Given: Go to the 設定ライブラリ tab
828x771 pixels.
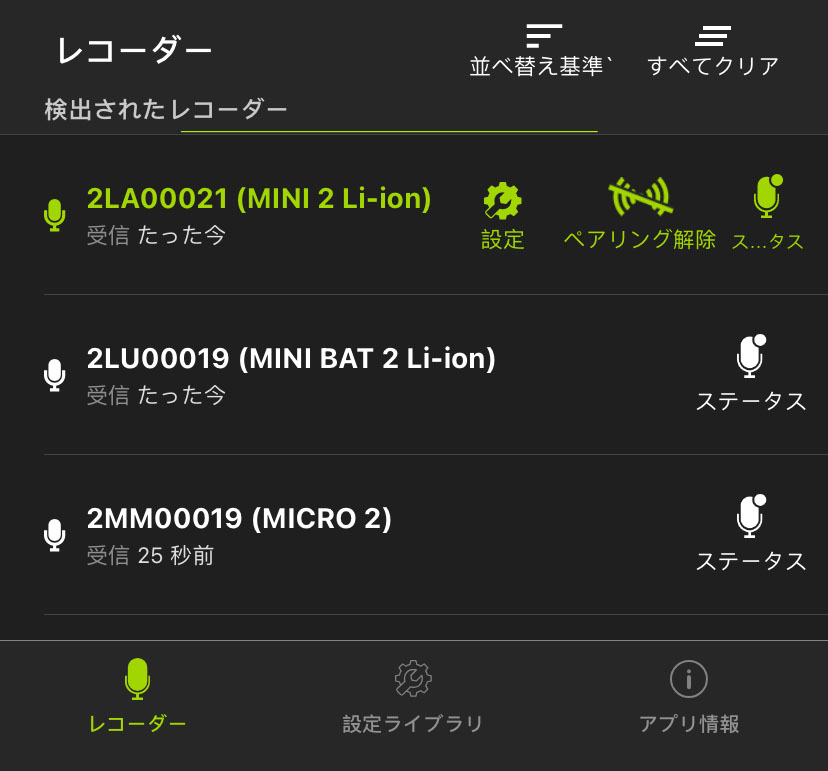Looking at the screenshot, I should pos(413,696).
